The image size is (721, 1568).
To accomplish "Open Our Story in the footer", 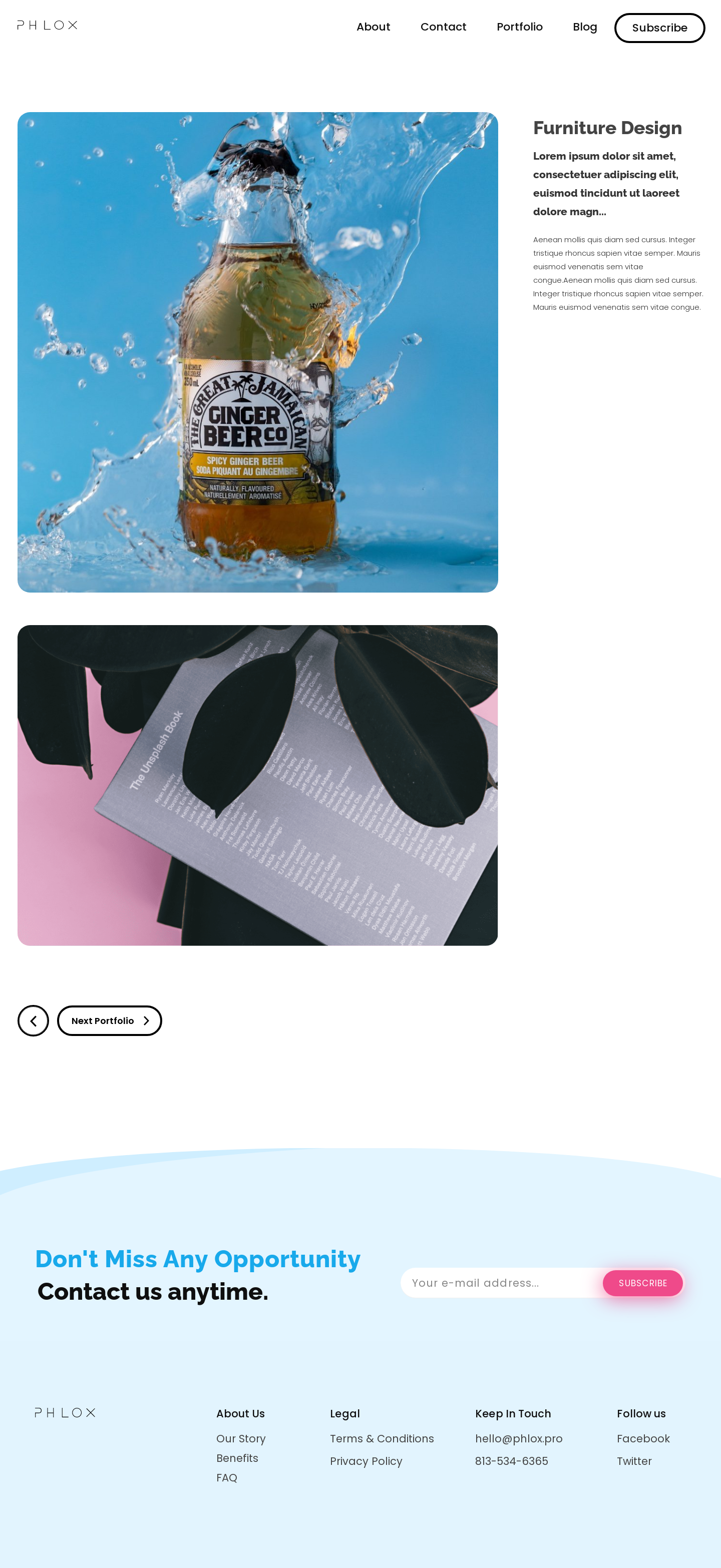I will click(x=240, y=1438).
